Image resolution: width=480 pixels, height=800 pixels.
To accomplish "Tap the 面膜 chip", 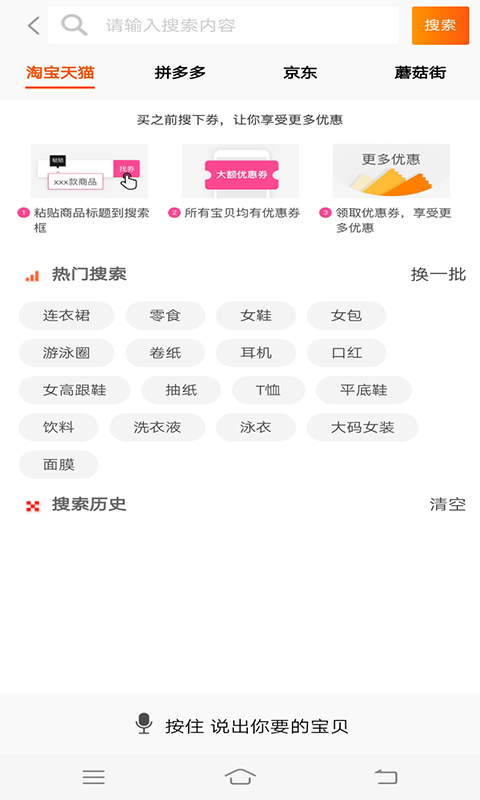I will (x=59, y=464).
